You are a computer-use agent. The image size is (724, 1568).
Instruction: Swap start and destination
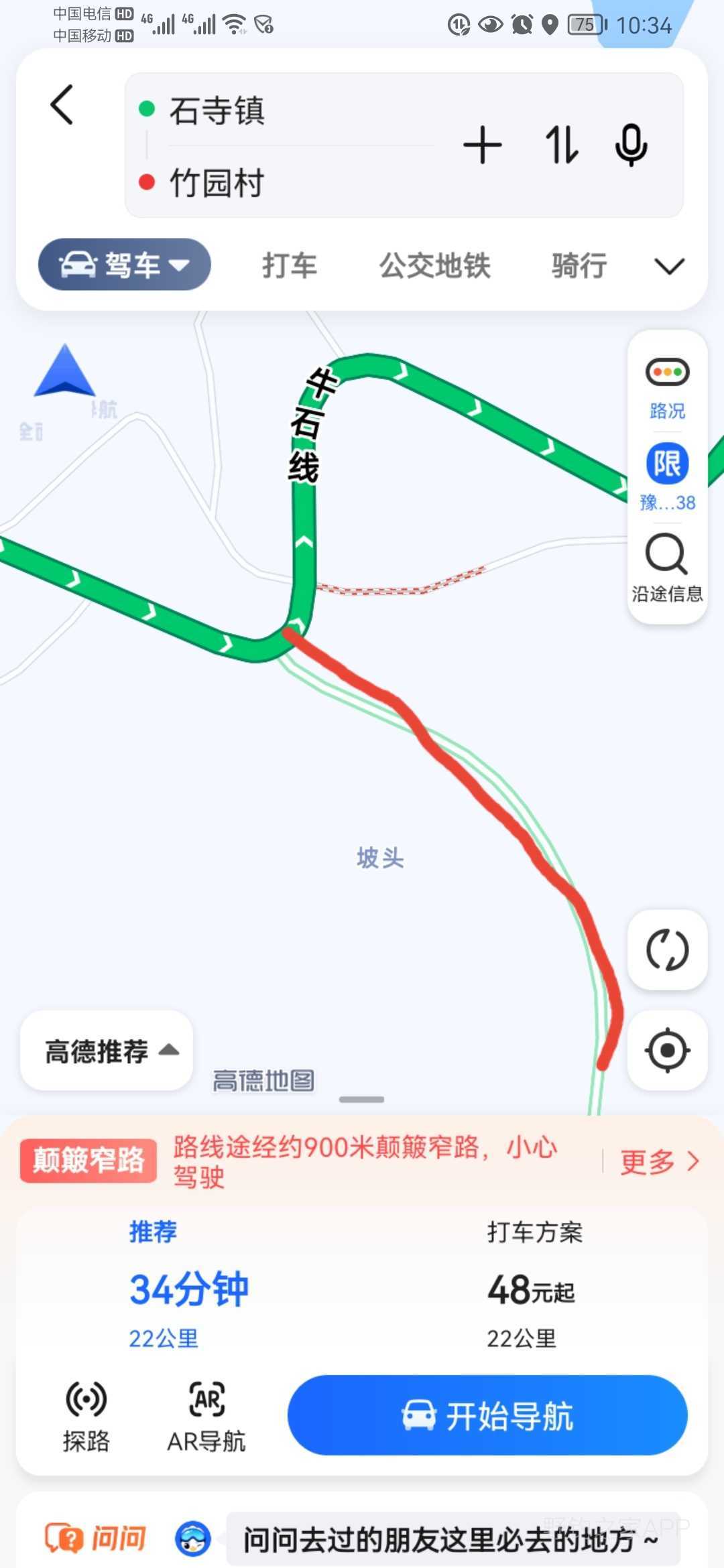(x=560, y=145)
